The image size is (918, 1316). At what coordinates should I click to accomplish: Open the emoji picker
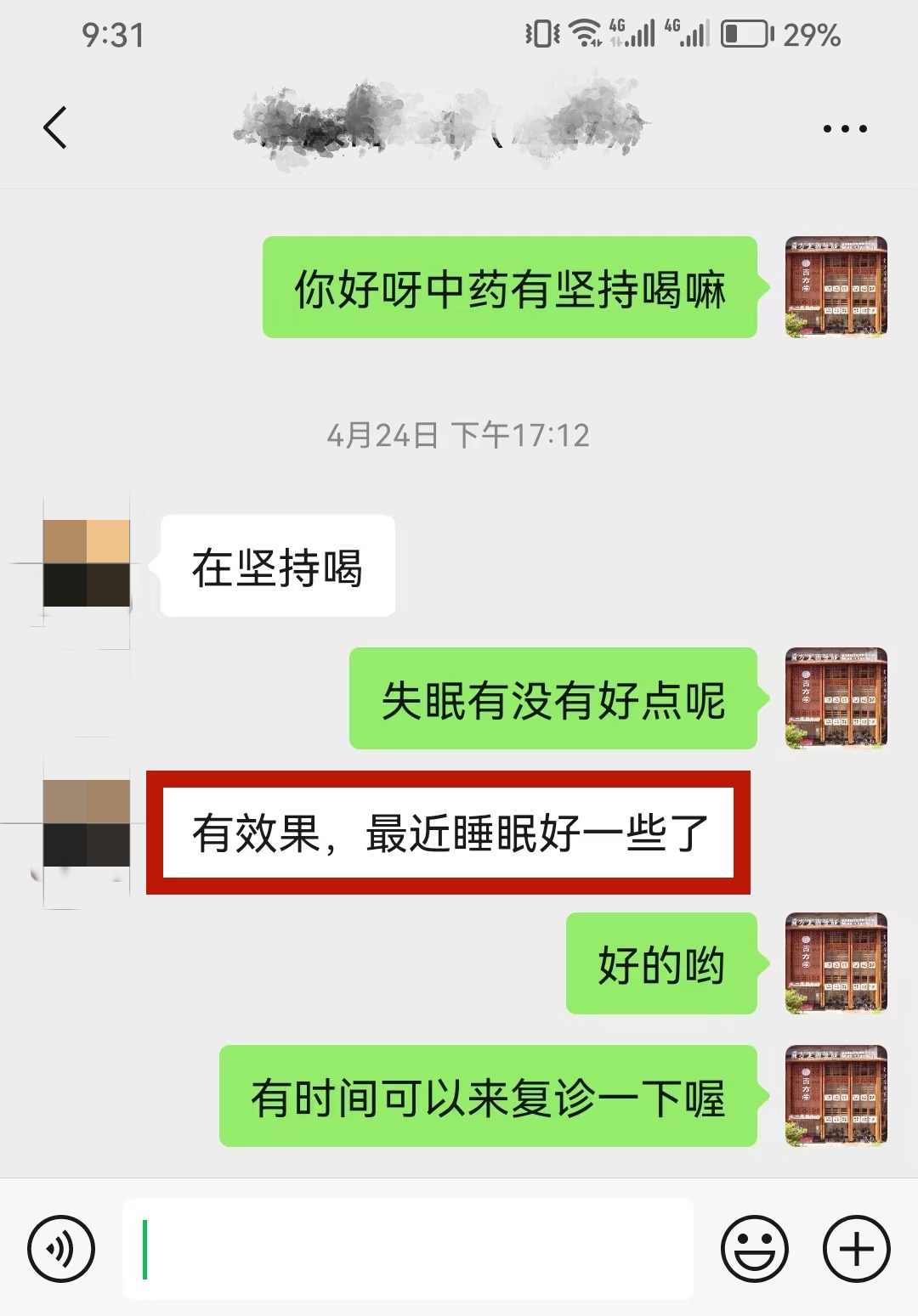click(x=755, y=1249)
